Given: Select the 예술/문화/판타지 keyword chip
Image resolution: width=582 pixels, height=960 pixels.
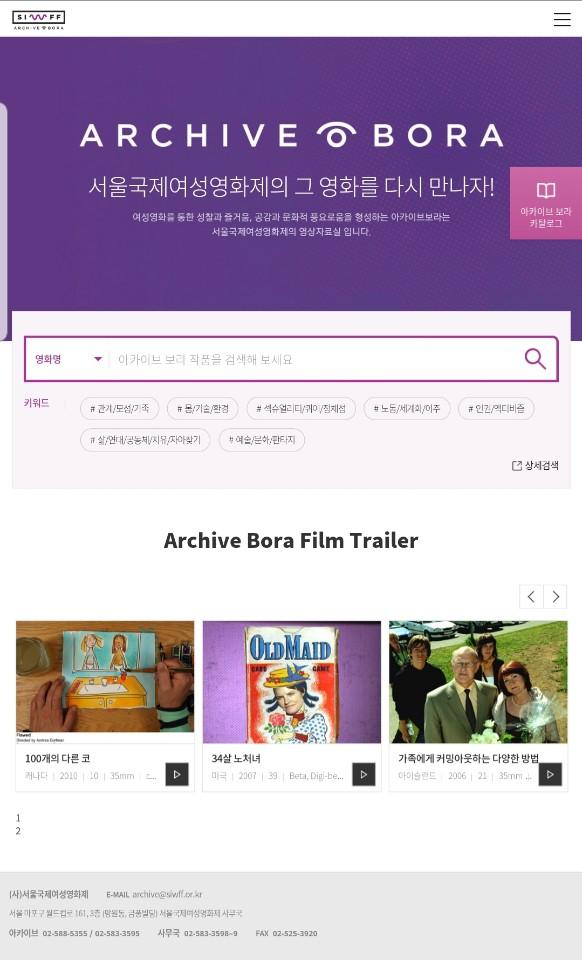Looking at the screenshot, I should 262,440.
